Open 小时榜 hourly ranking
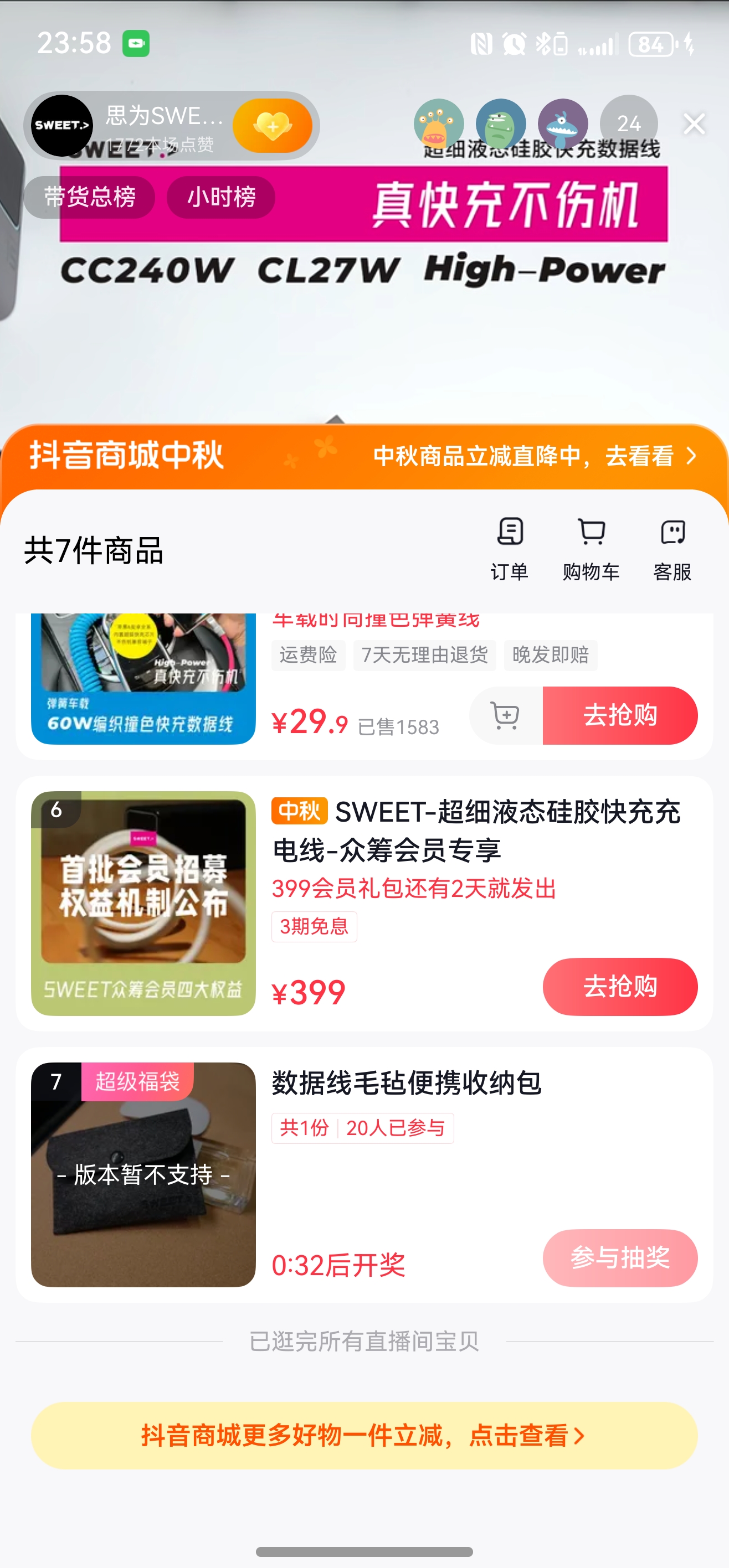 (221, 197)
